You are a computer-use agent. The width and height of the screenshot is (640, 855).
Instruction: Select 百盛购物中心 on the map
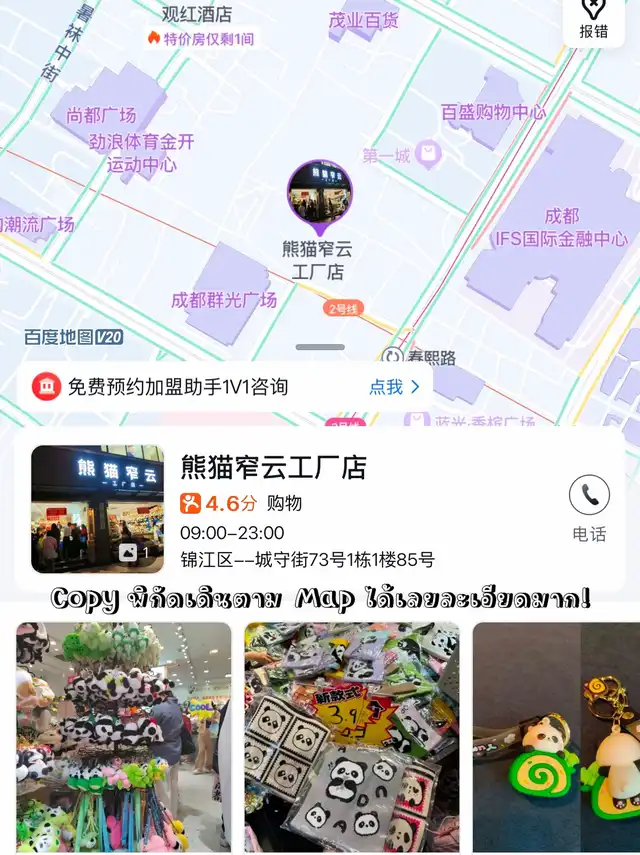point(494,113)
